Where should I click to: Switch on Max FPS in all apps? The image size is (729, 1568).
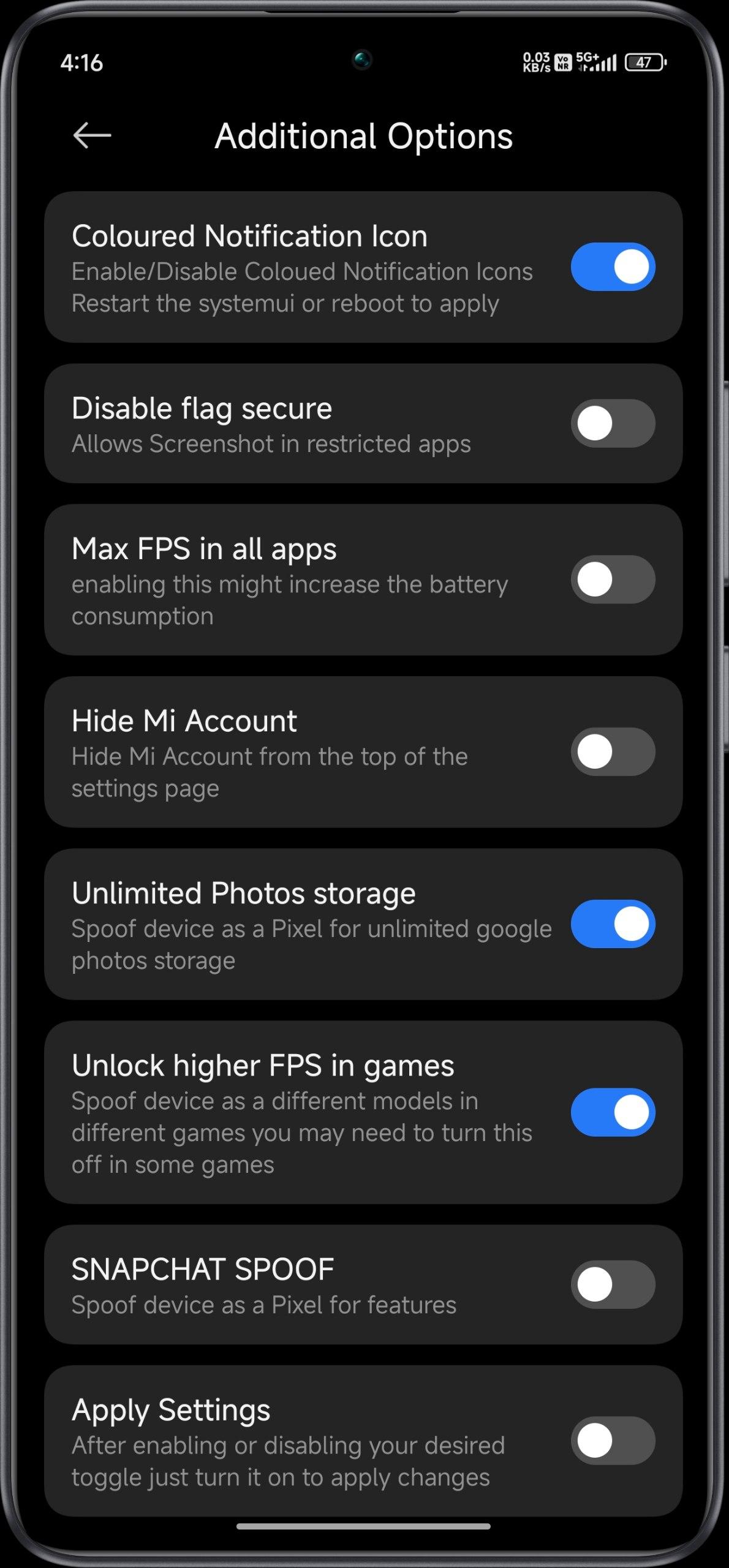[613, 579]
